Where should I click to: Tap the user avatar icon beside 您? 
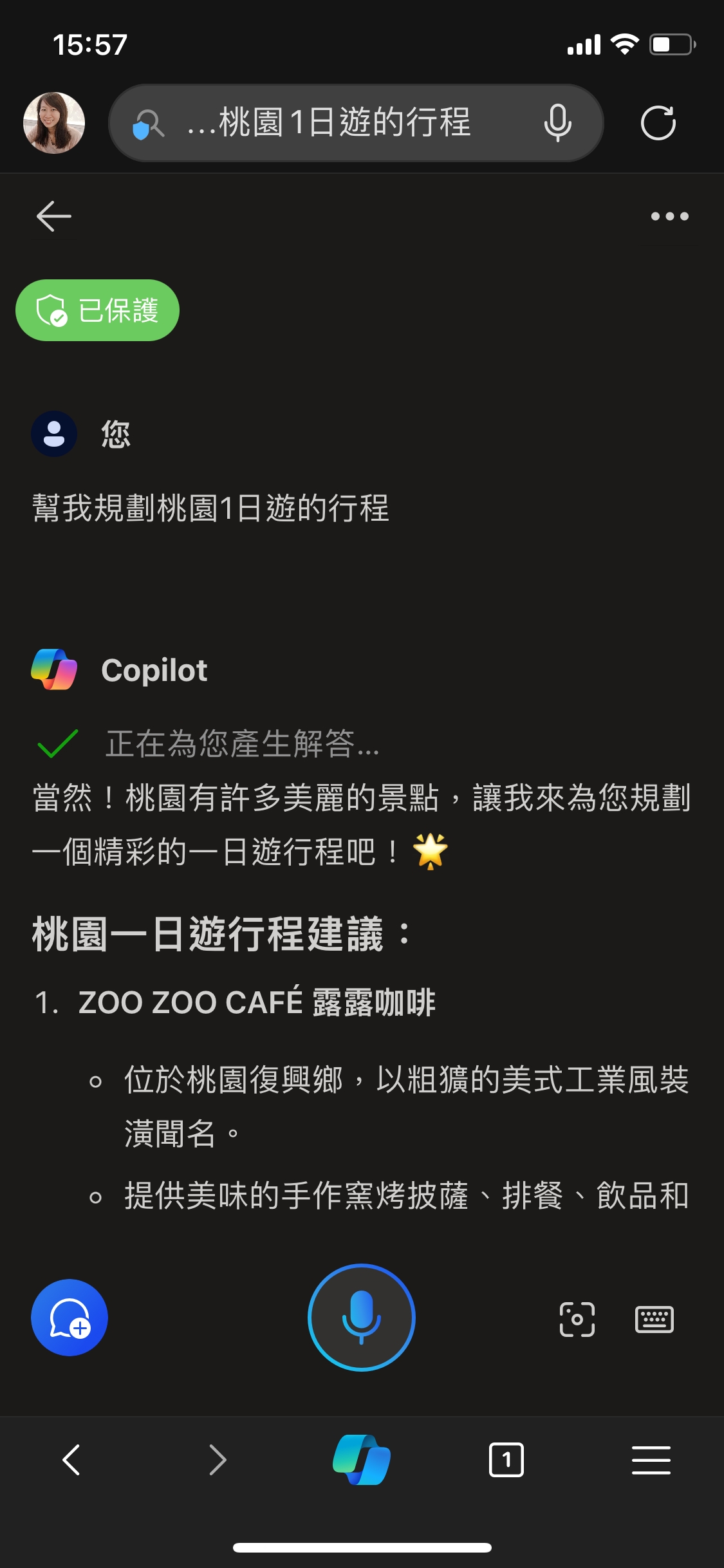[x=54, y=434]
